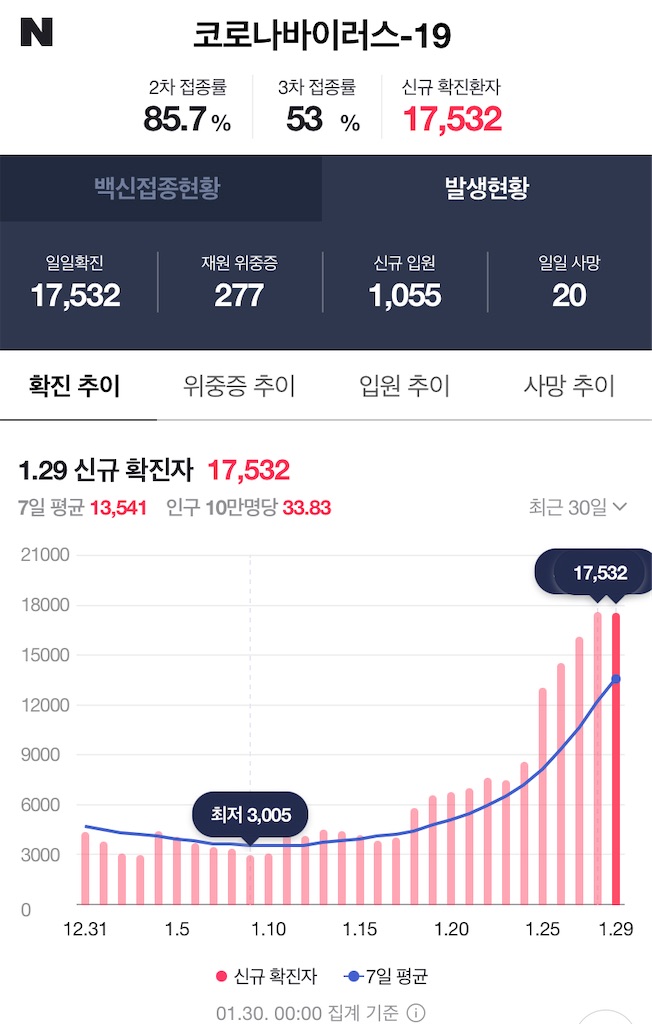Toggle 7일 평균 legend item
652x1024 pixels.
tap(385, 976)
